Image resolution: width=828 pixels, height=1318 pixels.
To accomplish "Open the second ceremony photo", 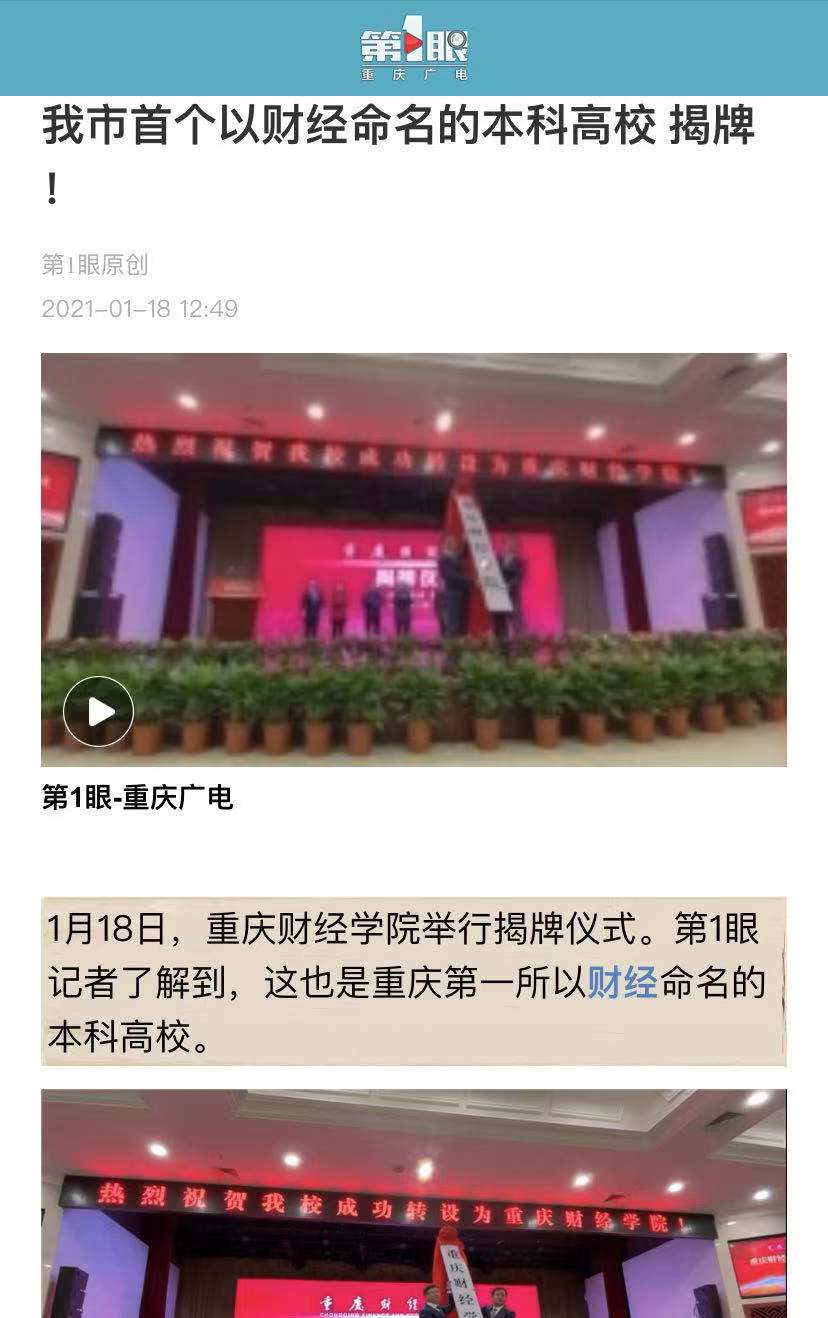I will coord(413,1203).
